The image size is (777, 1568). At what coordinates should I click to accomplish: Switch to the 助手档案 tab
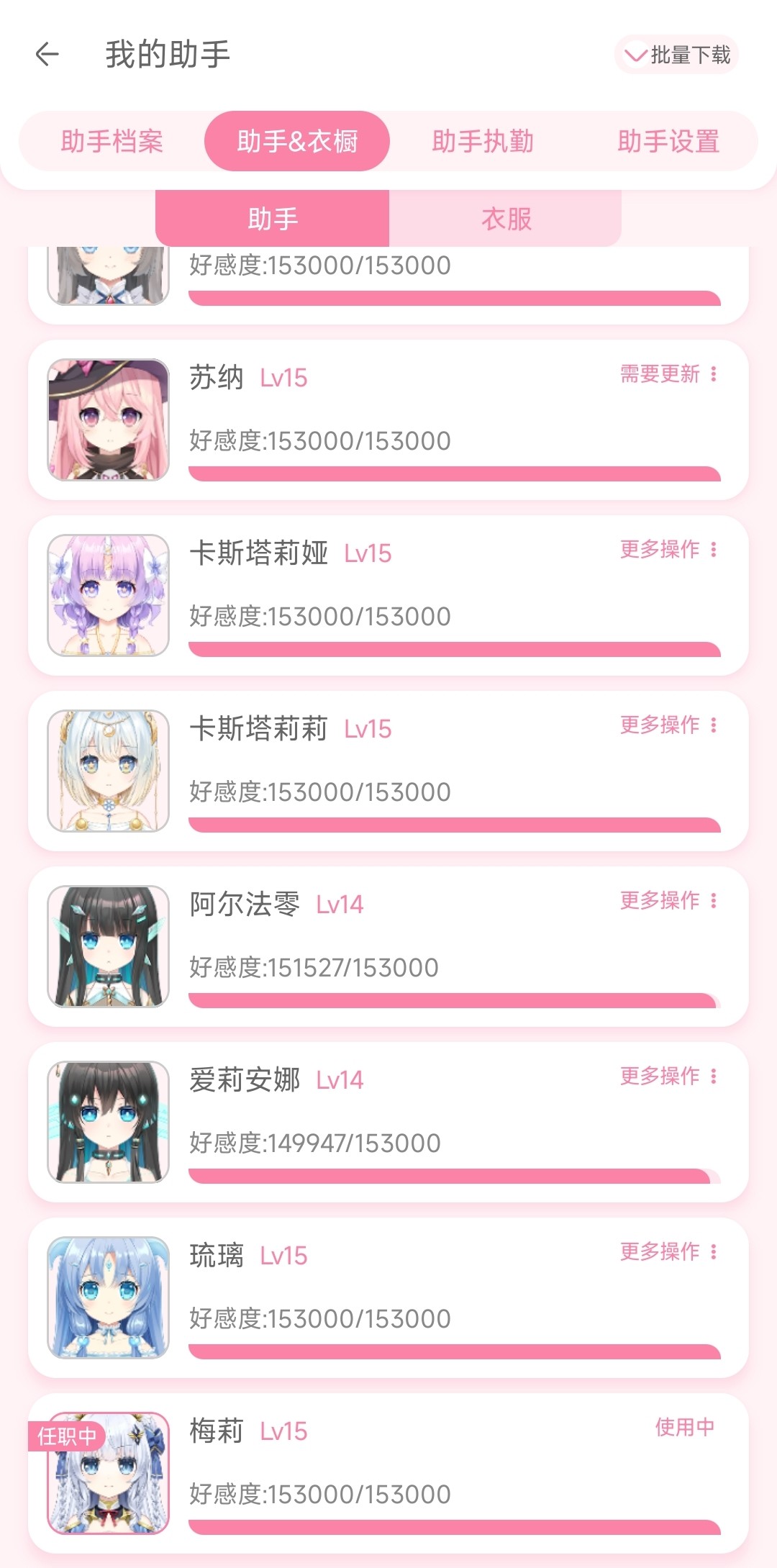point(112,142)
